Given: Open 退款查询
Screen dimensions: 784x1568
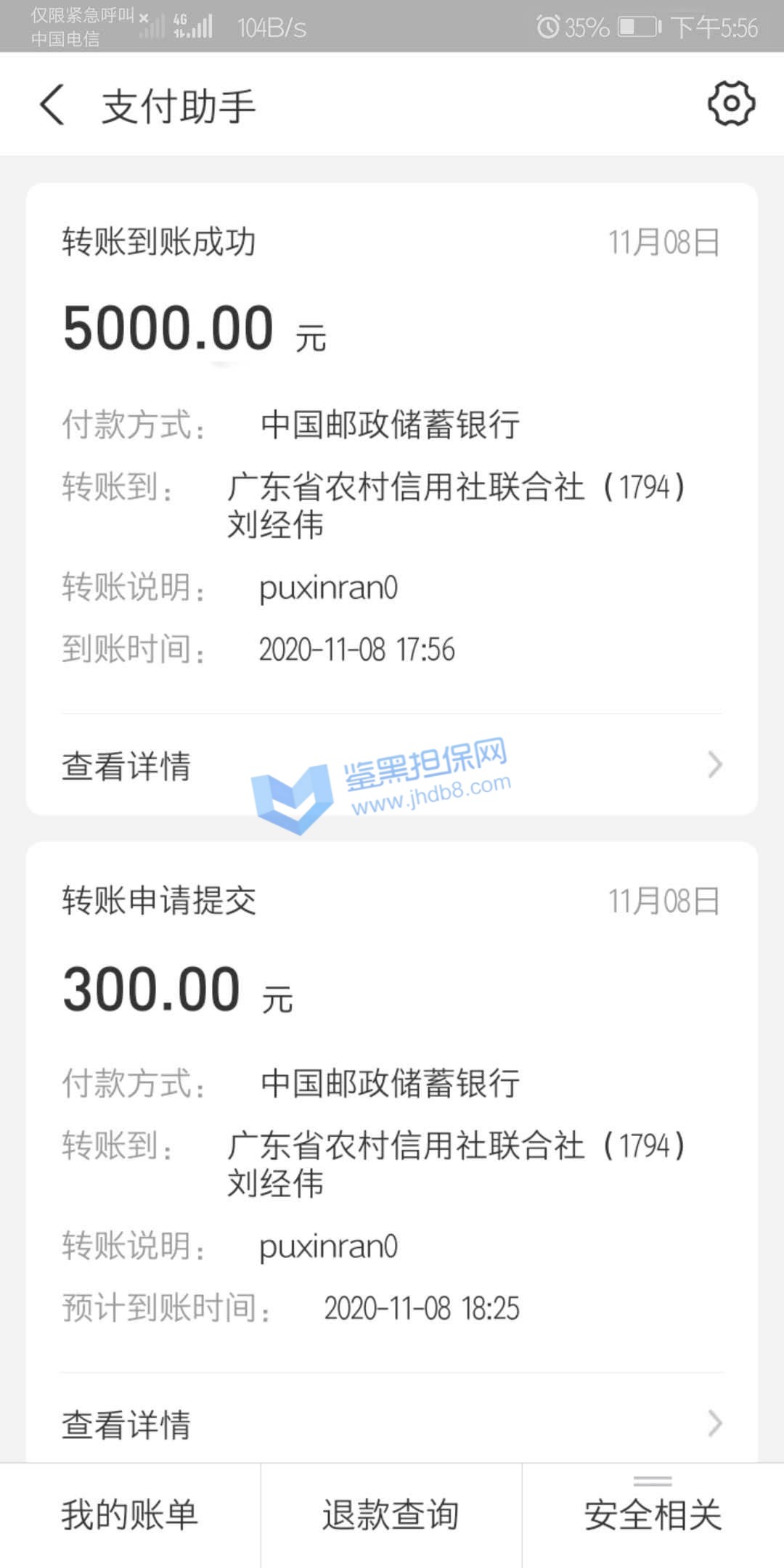Looking at the screenshot, I should pos(391,1516).
